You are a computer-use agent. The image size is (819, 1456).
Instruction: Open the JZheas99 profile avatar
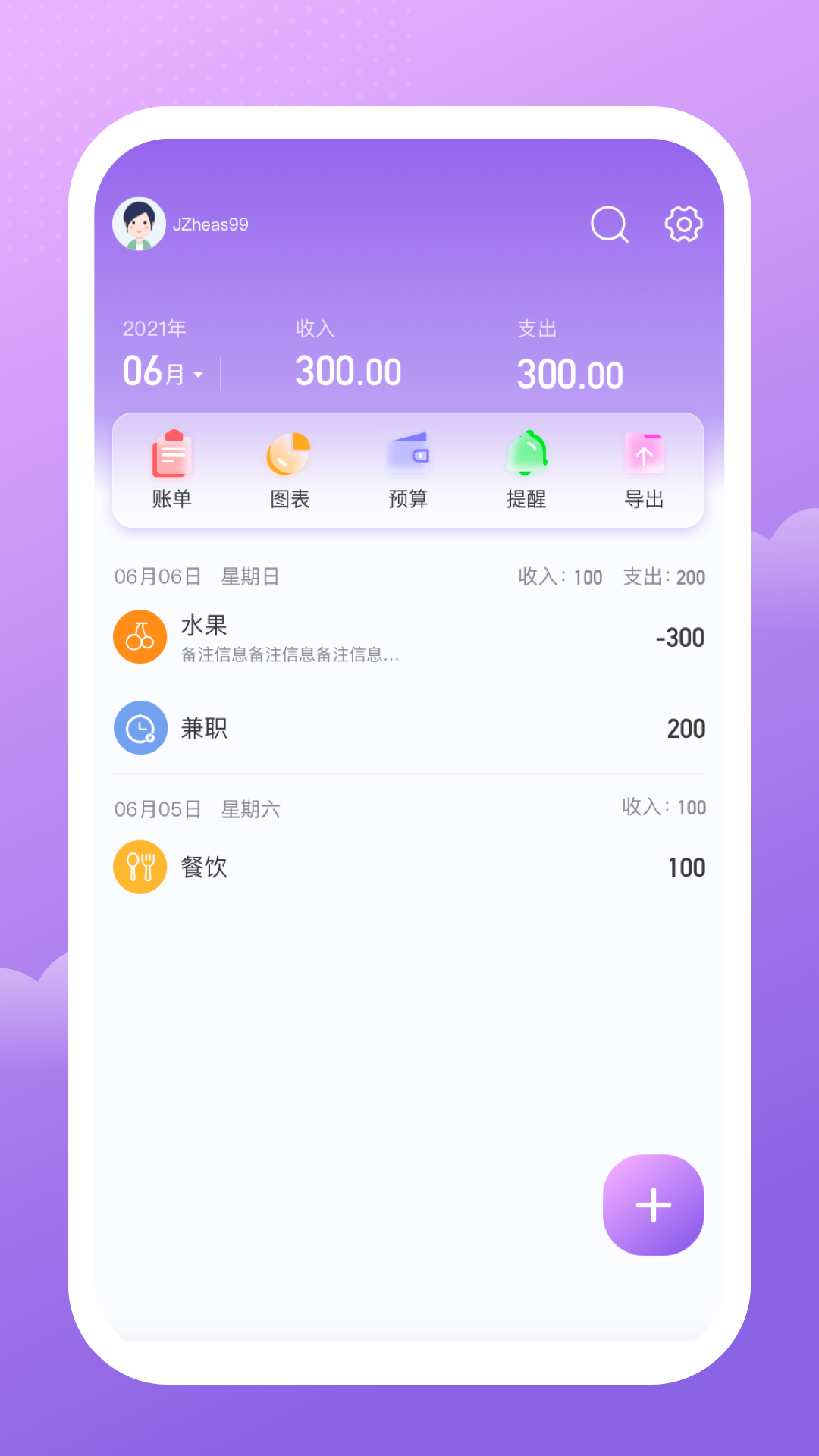[140, 224]
